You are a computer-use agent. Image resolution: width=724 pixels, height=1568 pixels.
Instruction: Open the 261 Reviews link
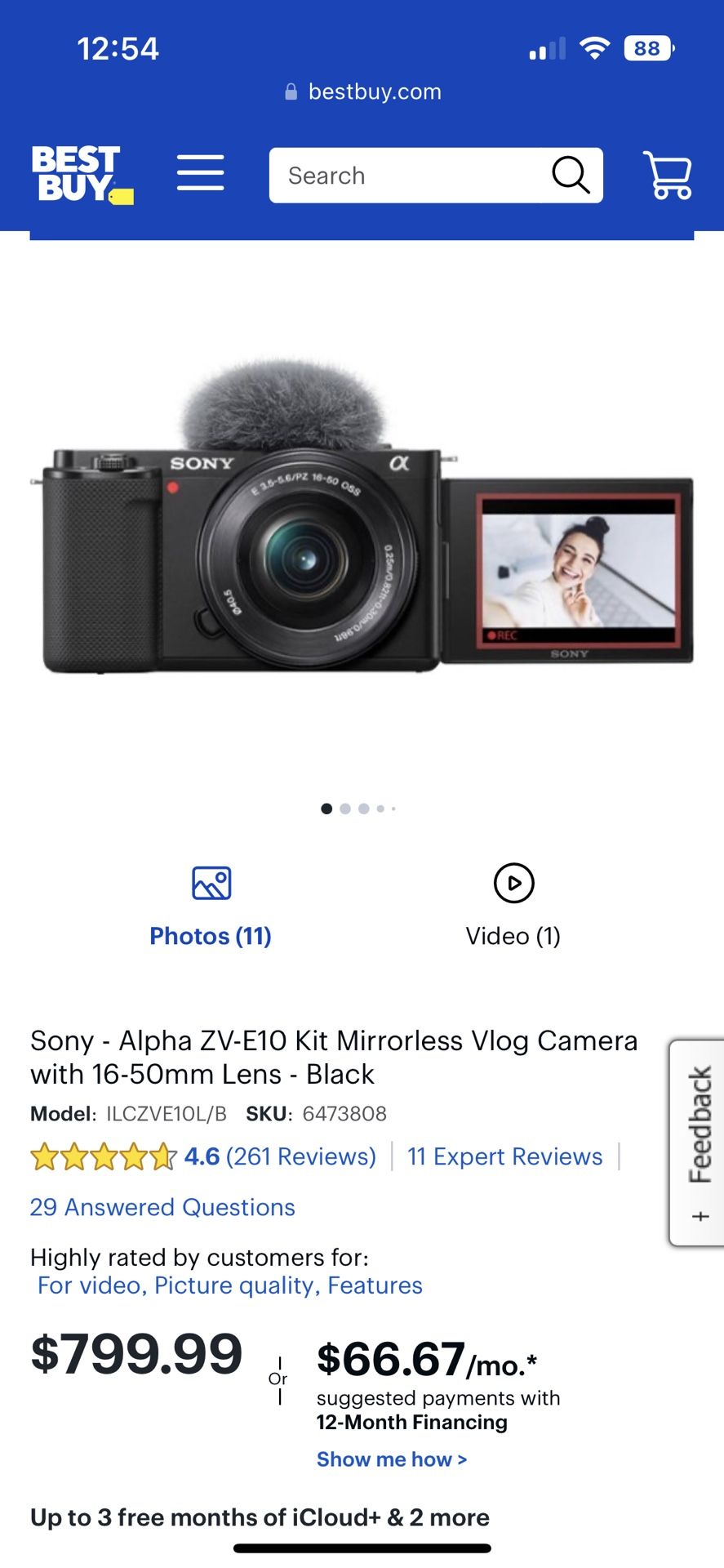click(x=300, y=1156)
